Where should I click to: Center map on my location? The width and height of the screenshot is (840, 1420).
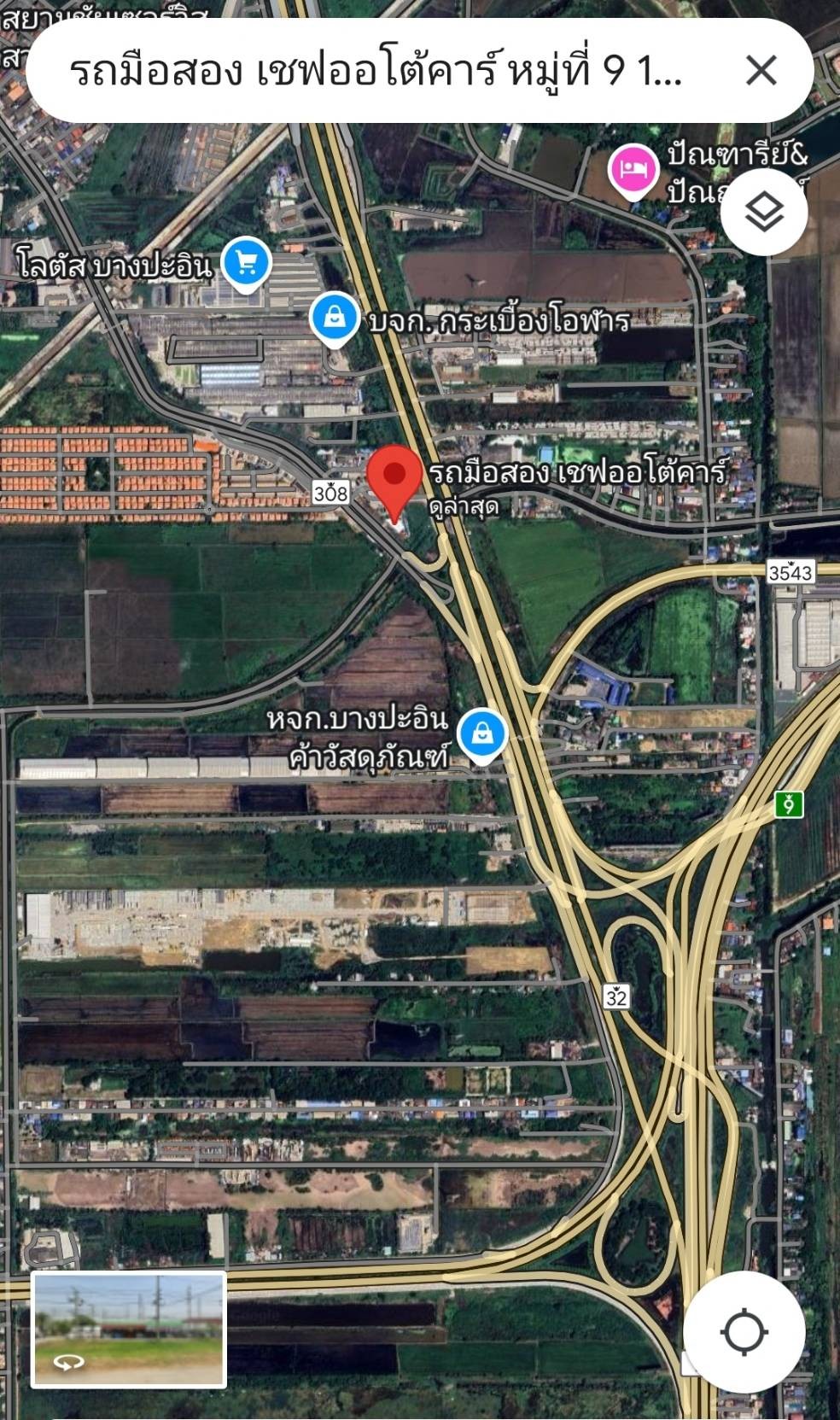[744, 1331]
